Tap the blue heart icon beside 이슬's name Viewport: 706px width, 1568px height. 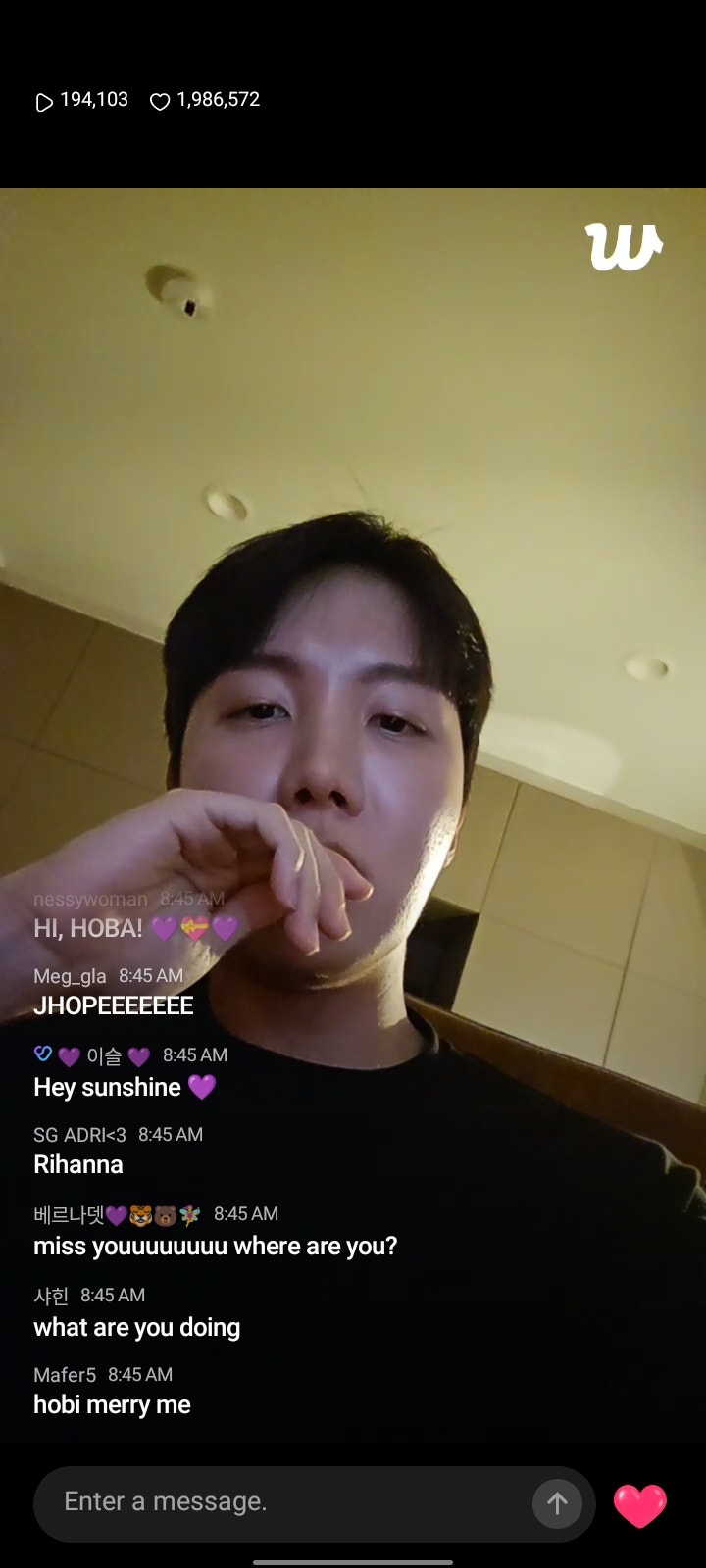(x=40, y=1055)
